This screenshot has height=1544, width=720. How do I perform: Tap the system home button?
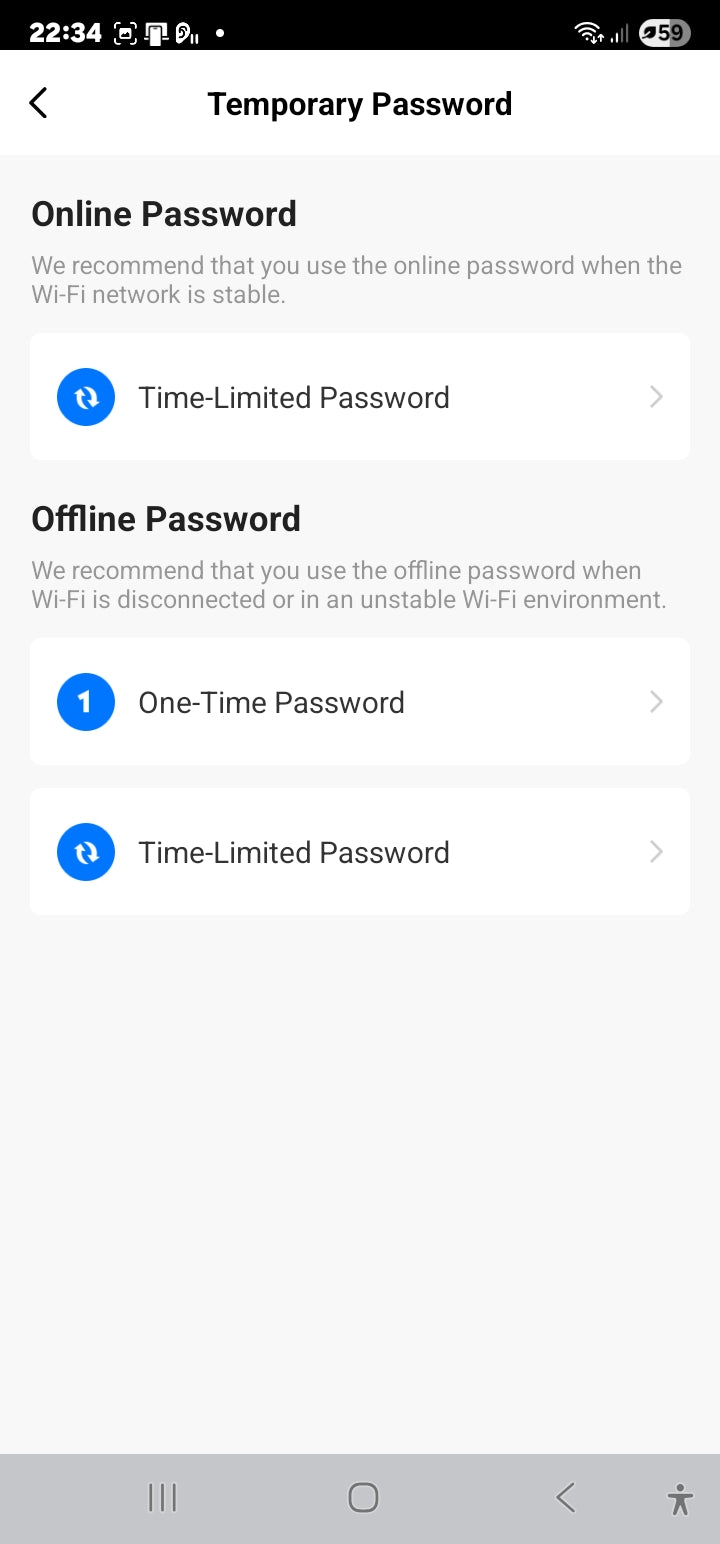(x=362, y=1497)
